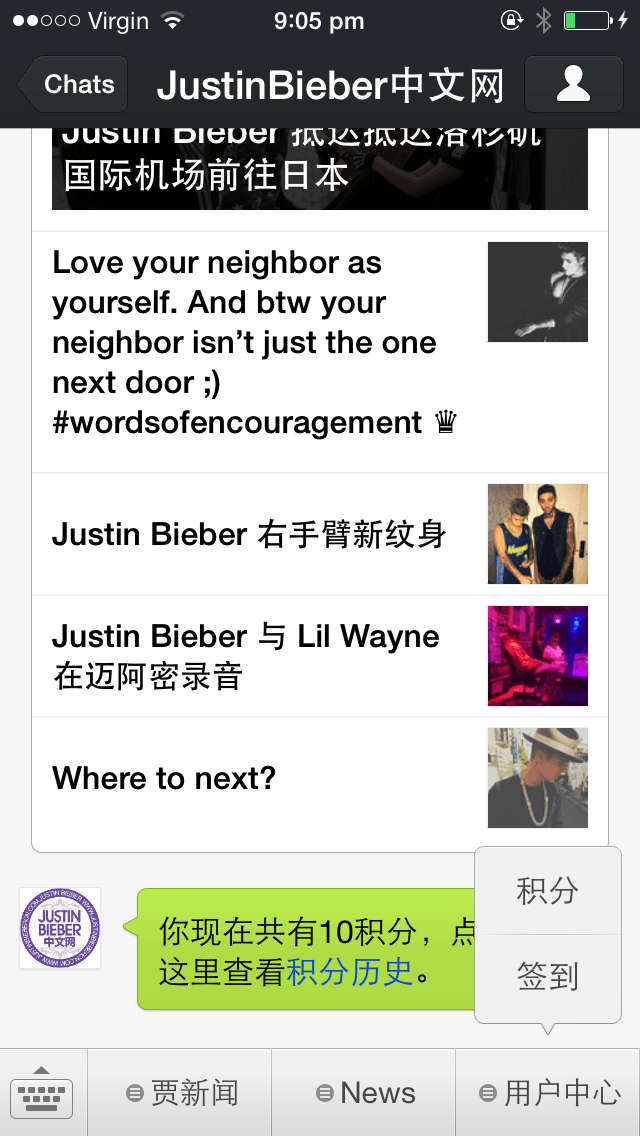Open the 贾新闻 menu
The height and width of the screenshot is (1136, 640).
point(180,1093)
